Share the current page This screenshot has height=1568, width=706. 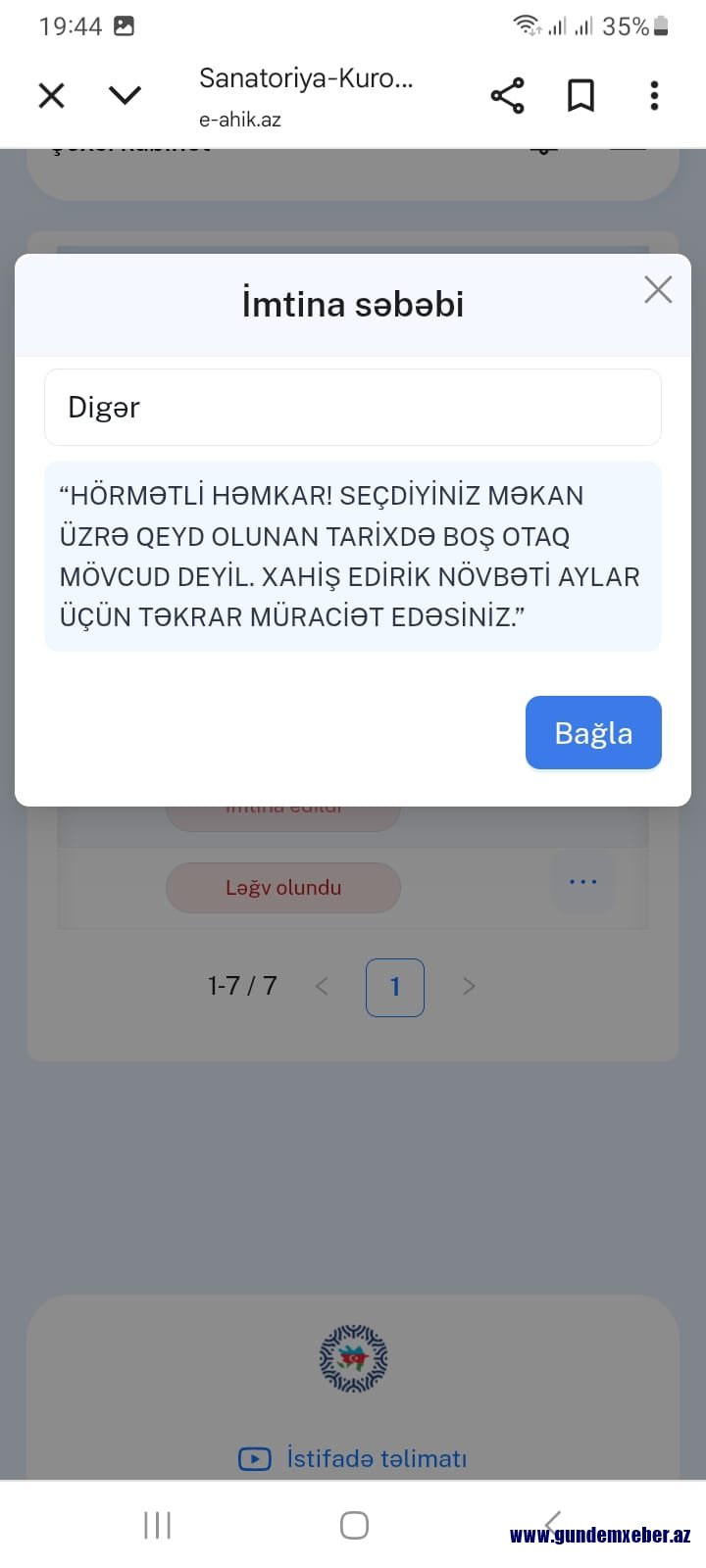coord(507,96)
